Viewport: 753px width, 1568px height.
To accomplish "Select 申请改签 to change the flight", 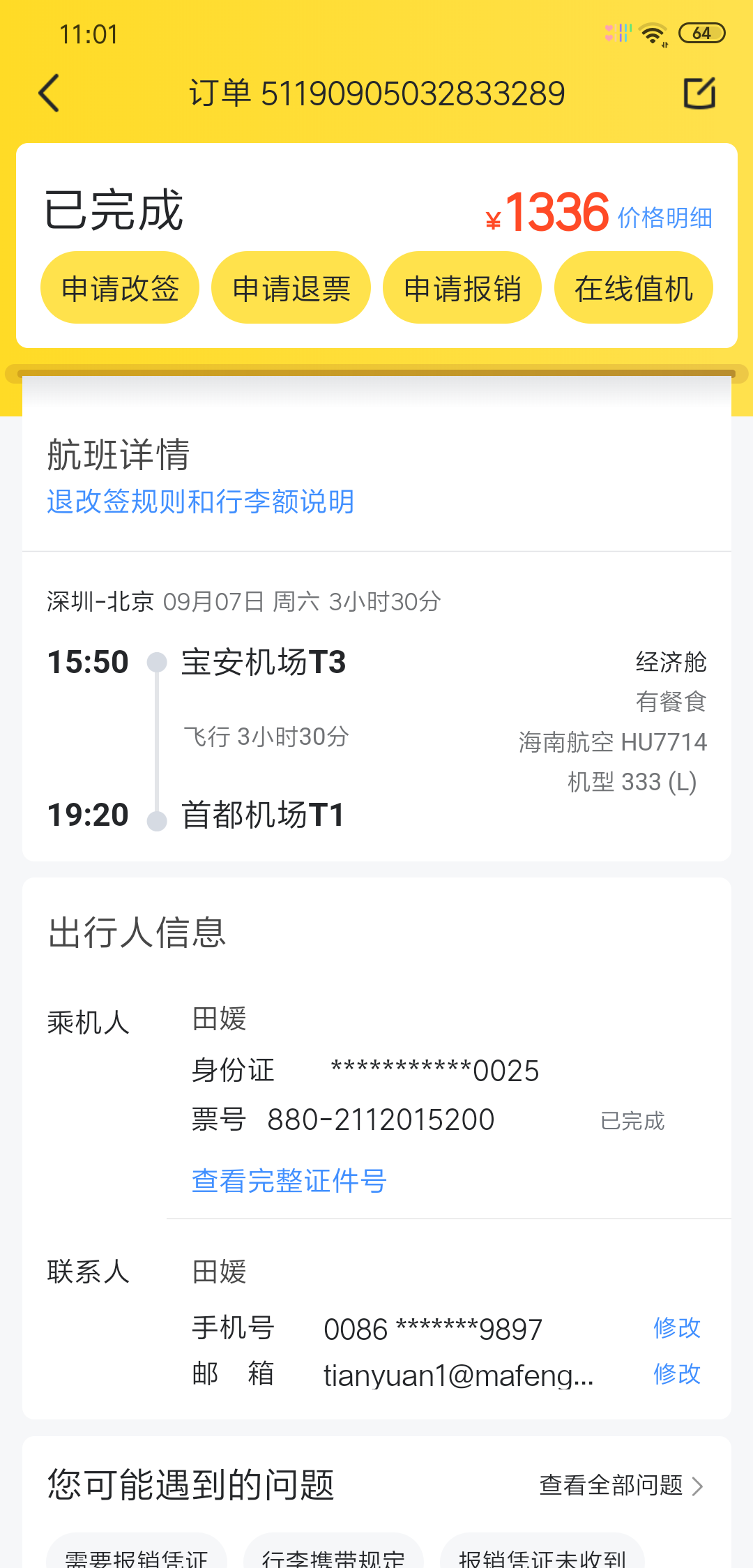I will (120, 288).
